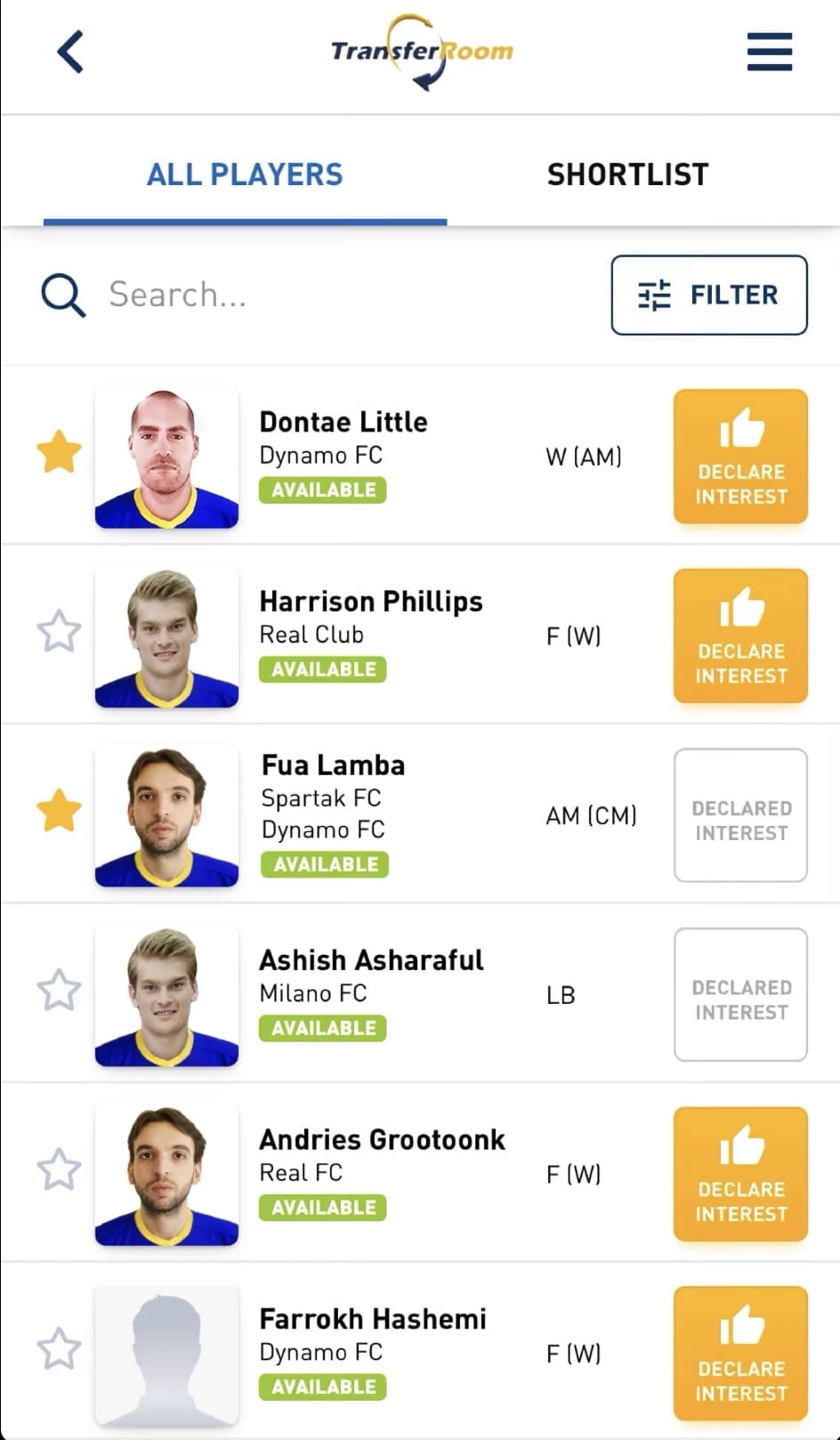
Task: Click the back arrow
Action: click(x=70, y=52)
